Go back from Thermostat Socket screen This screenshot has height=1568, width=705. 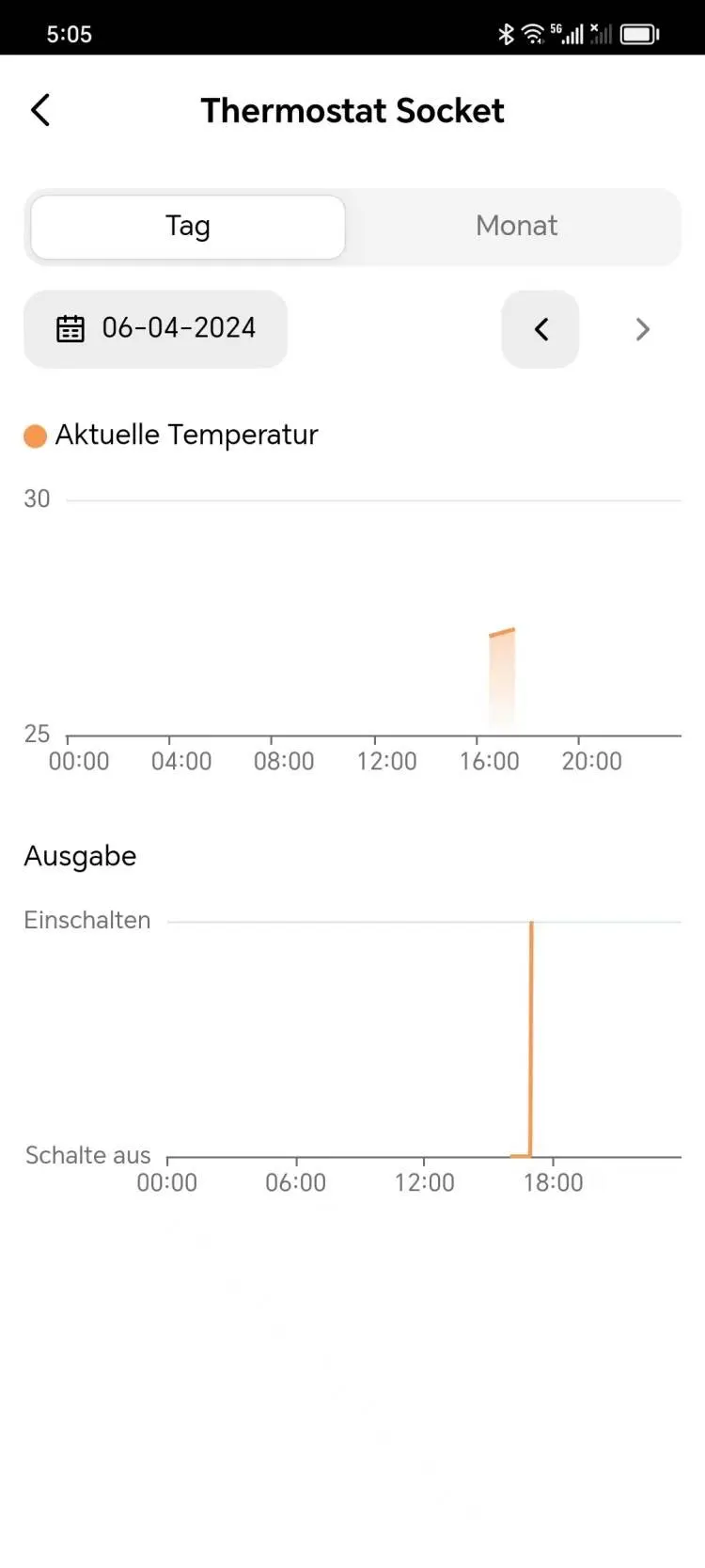tap(40, 110)
